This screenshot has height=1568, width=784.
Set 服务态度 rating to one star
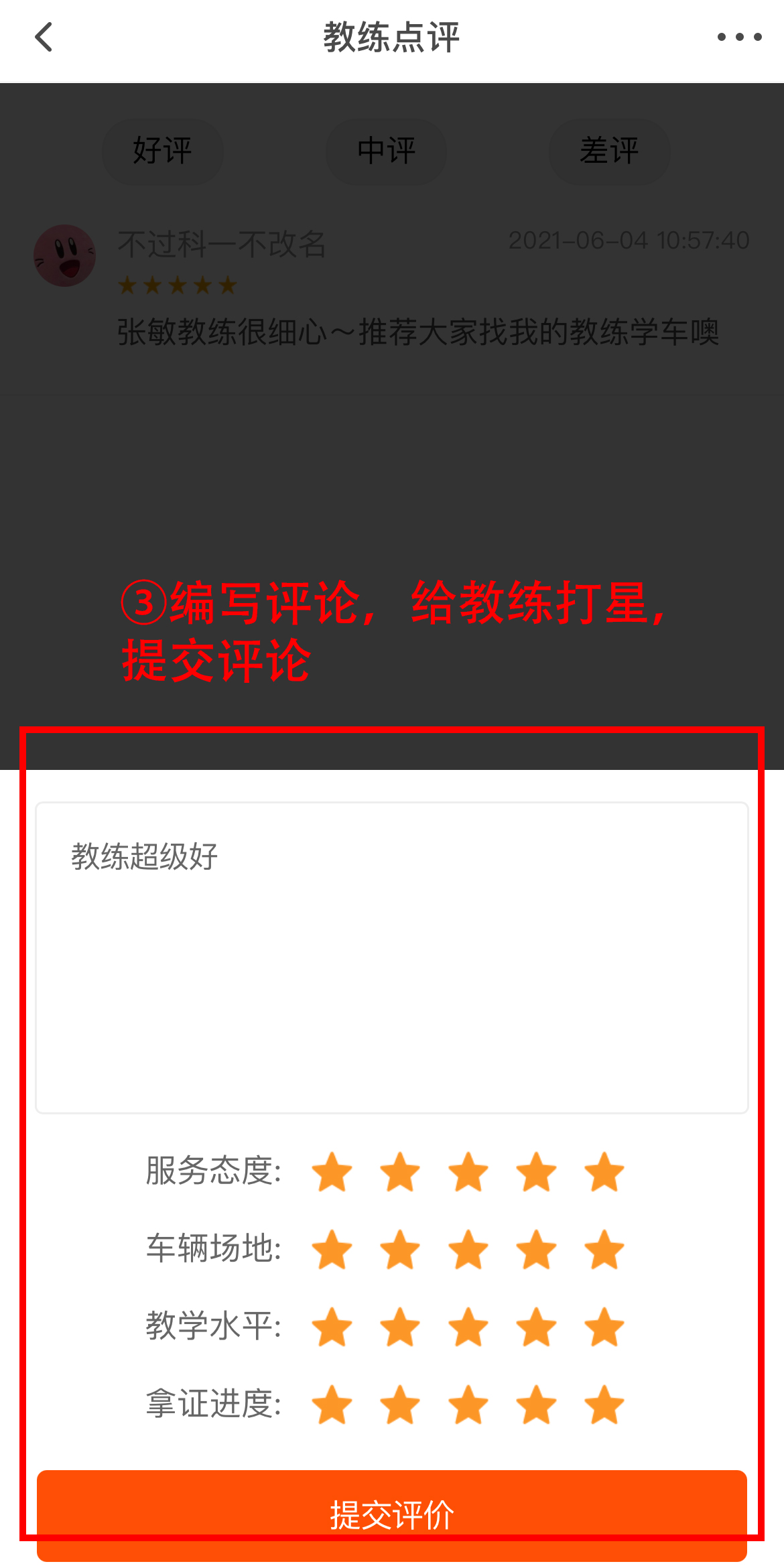[x=332, y=1172]
